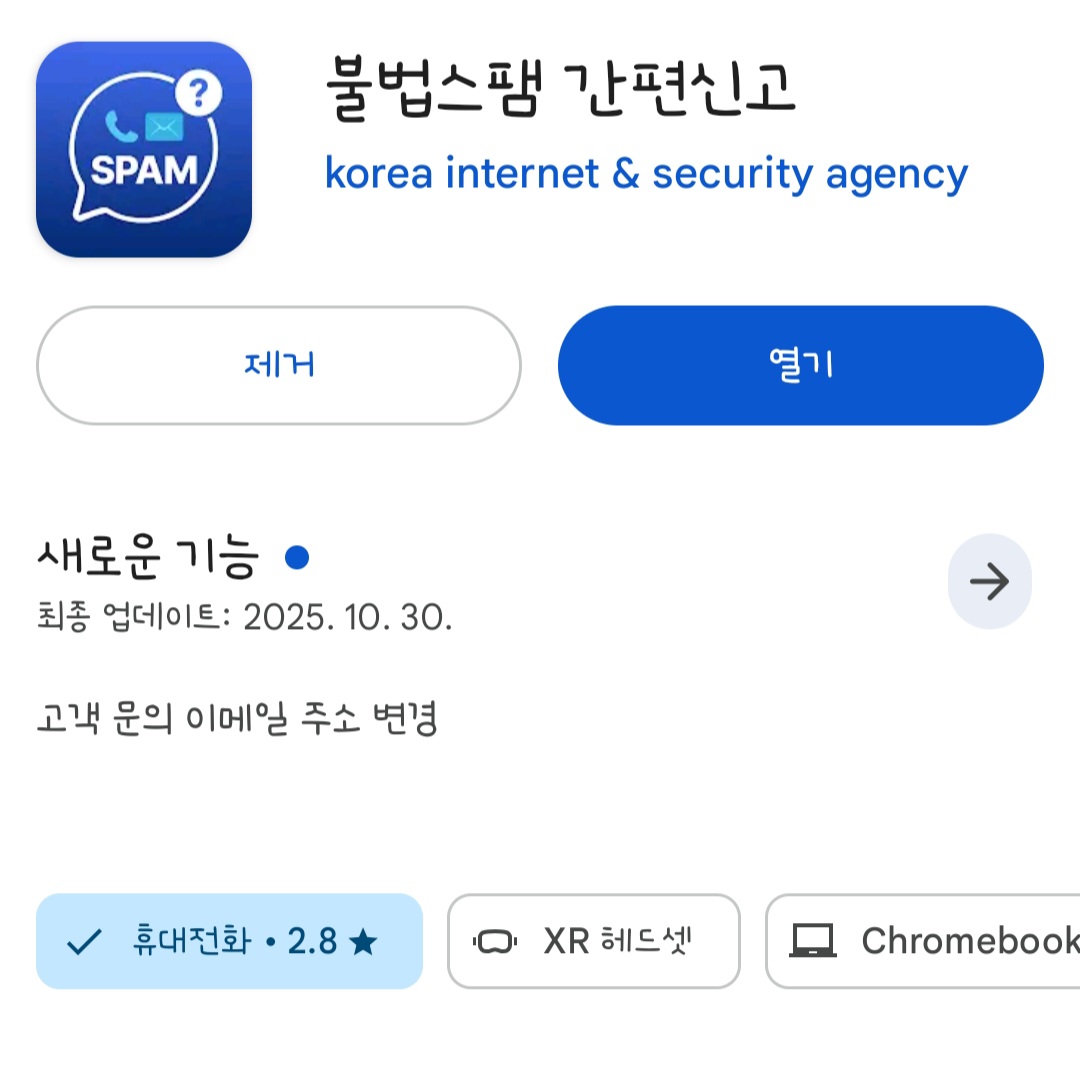
Task: Select the 휴대전화 2.8 rating chip
Action: point(229,941)
